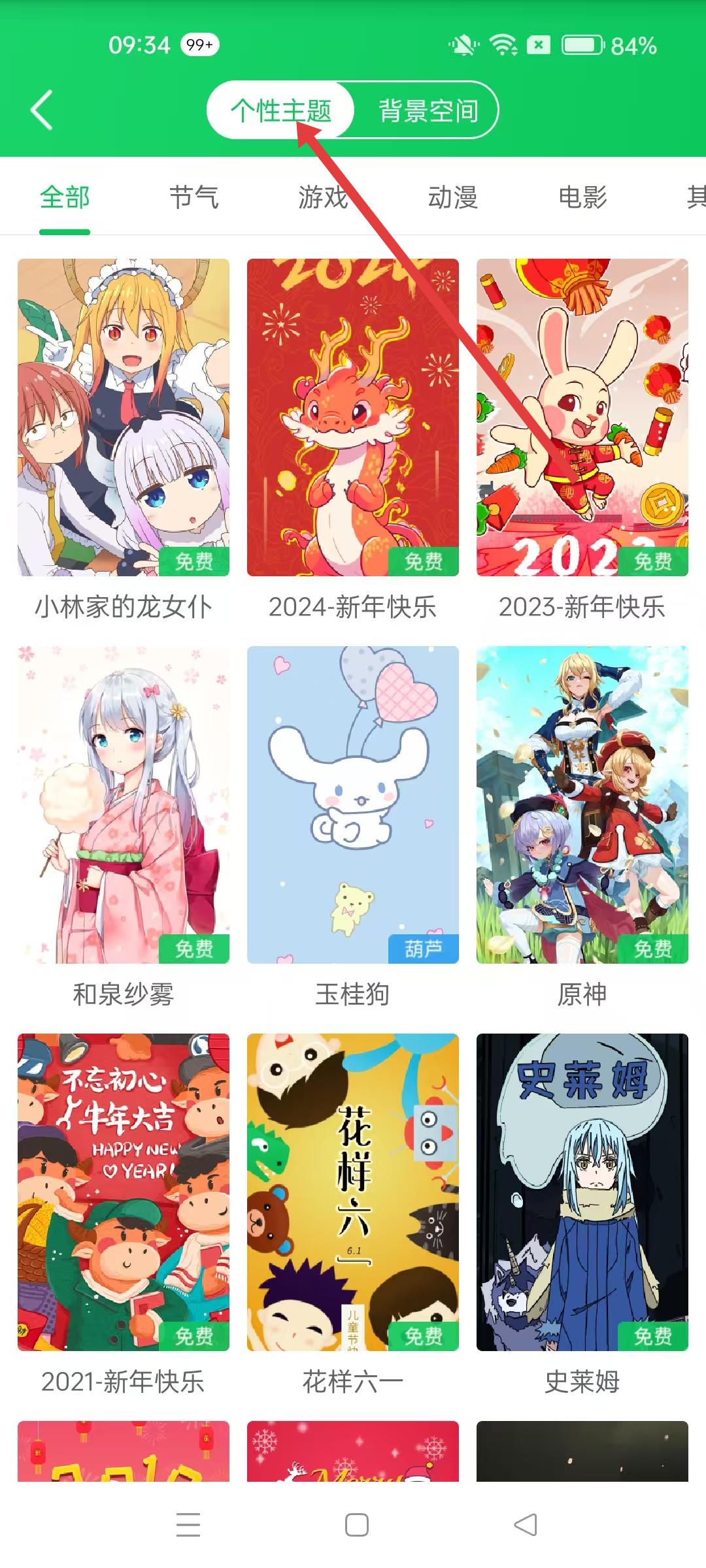Go back using the header arrow
This screenshot has height=1568, width=706.
[42, 110]
